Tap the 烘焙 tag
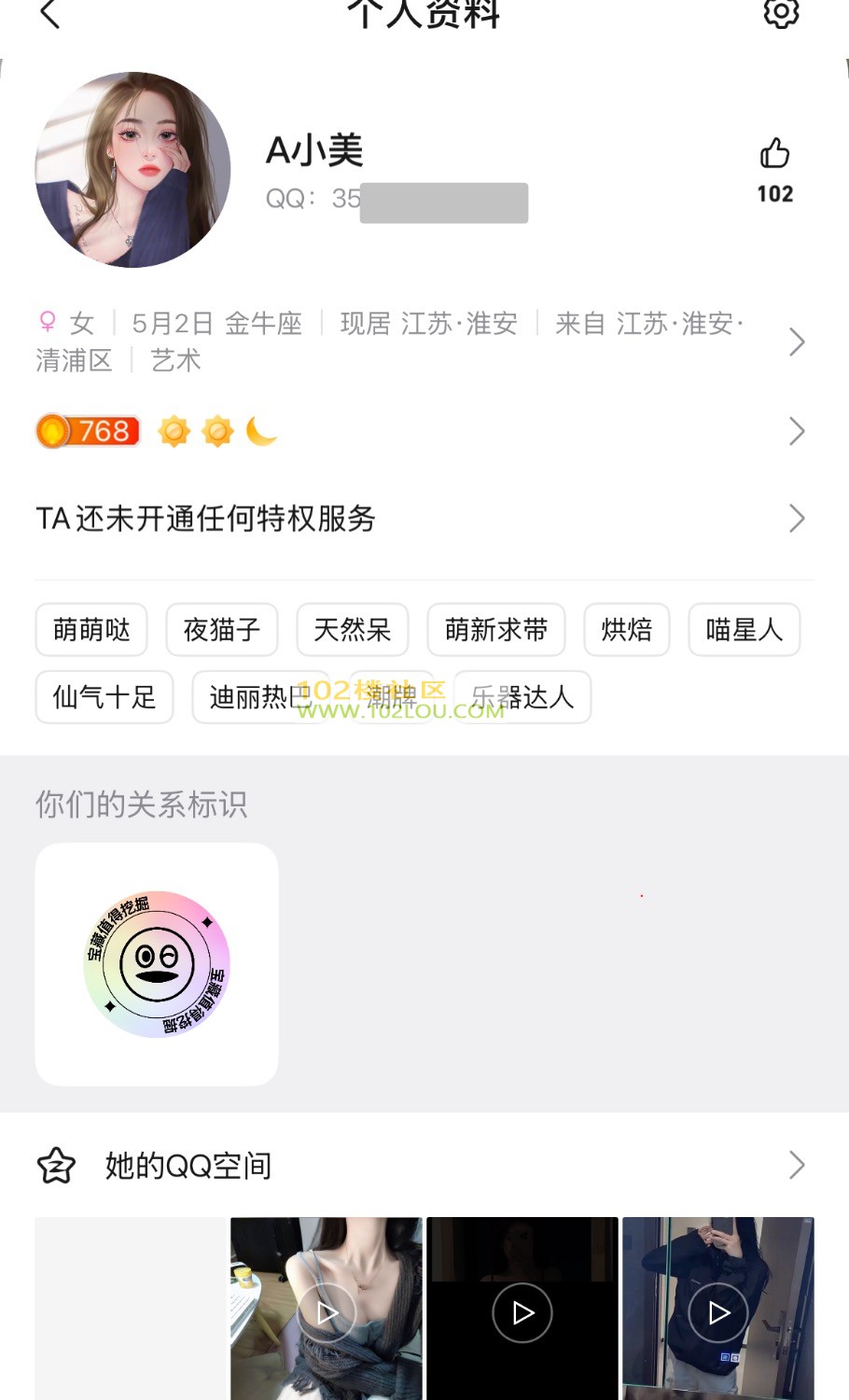The height and width of the screenshot is (1400, 849). (626, 630)
